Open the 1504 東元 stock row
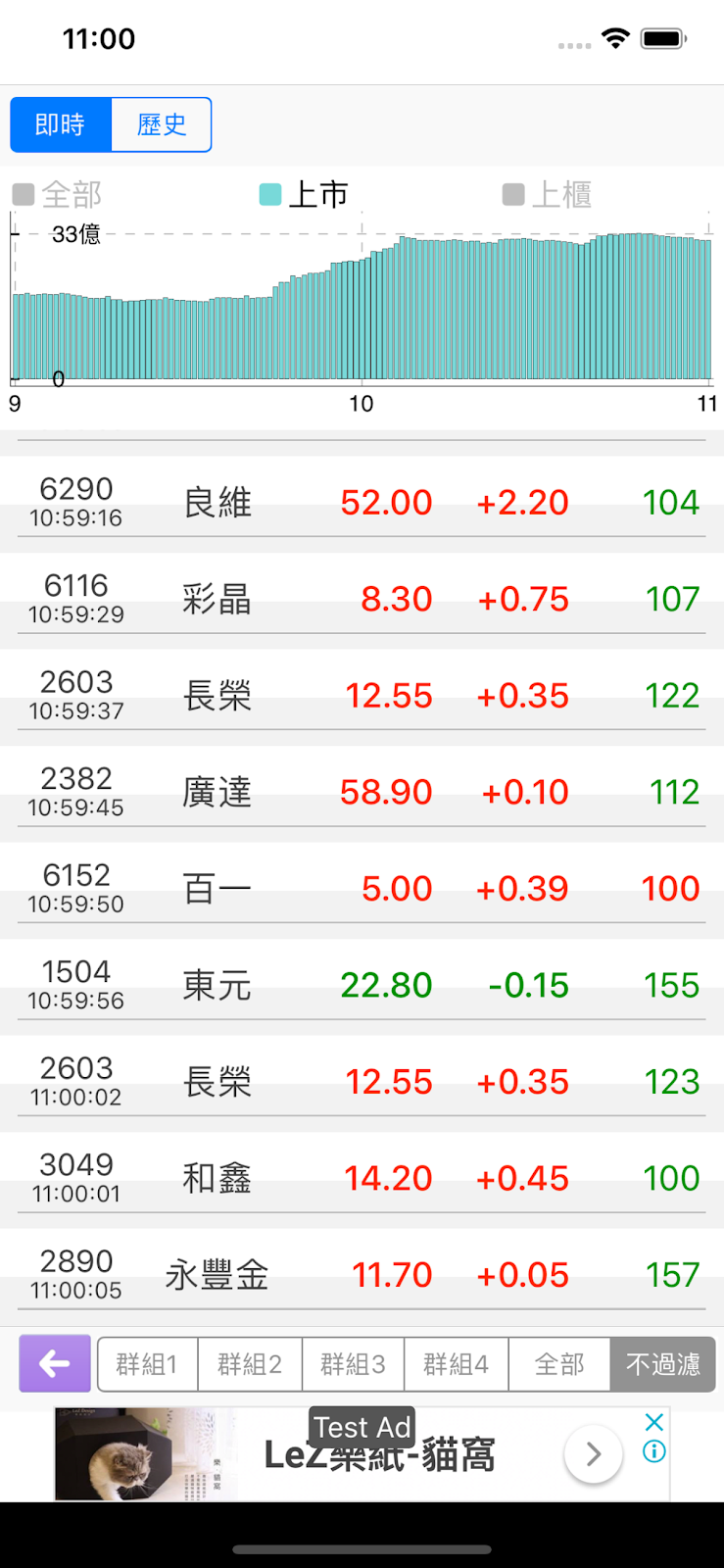The height and width of the screenshot is (1568, 724). click(362, 985)
